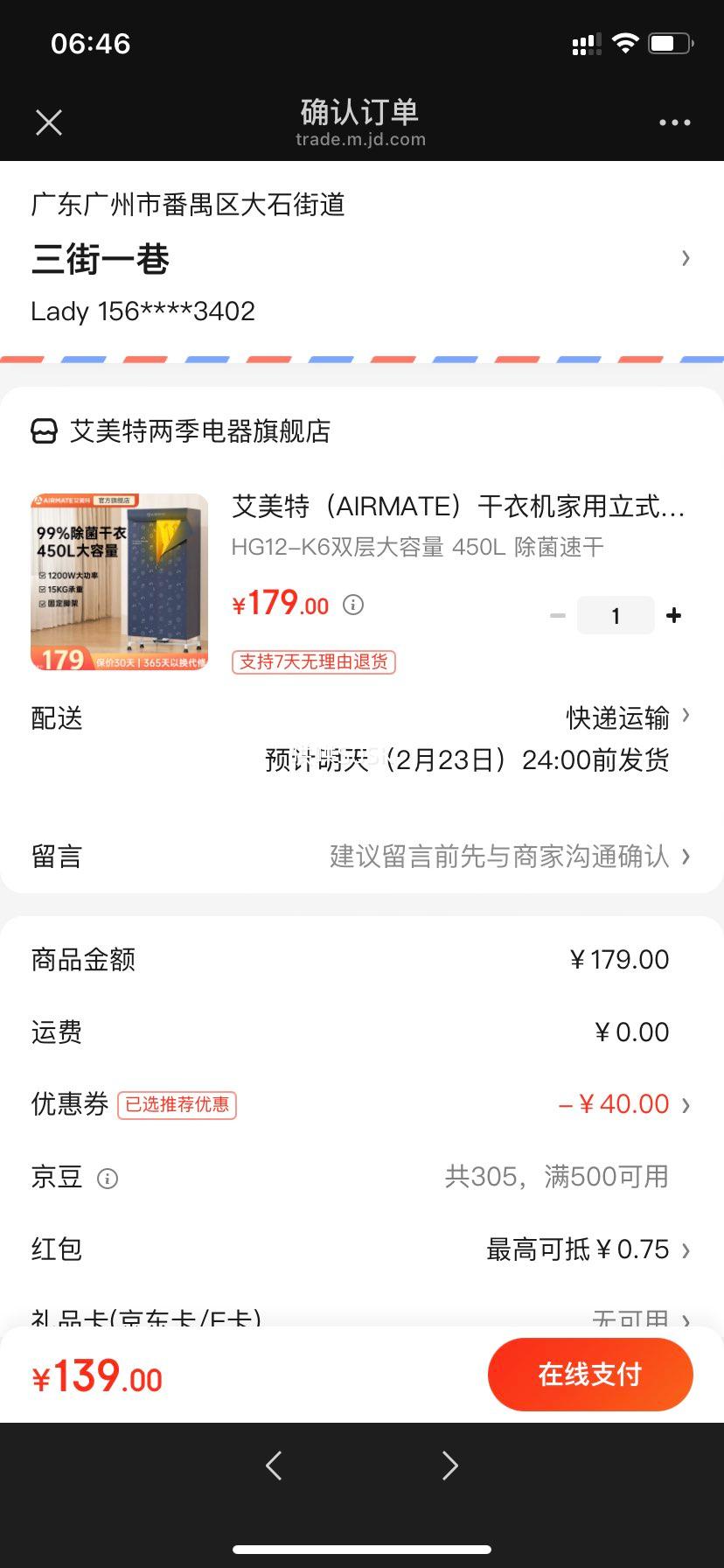Tap the info icon next to ¥179.00 price
This screenshot has height=1568, width=724.
coord(352,605)
